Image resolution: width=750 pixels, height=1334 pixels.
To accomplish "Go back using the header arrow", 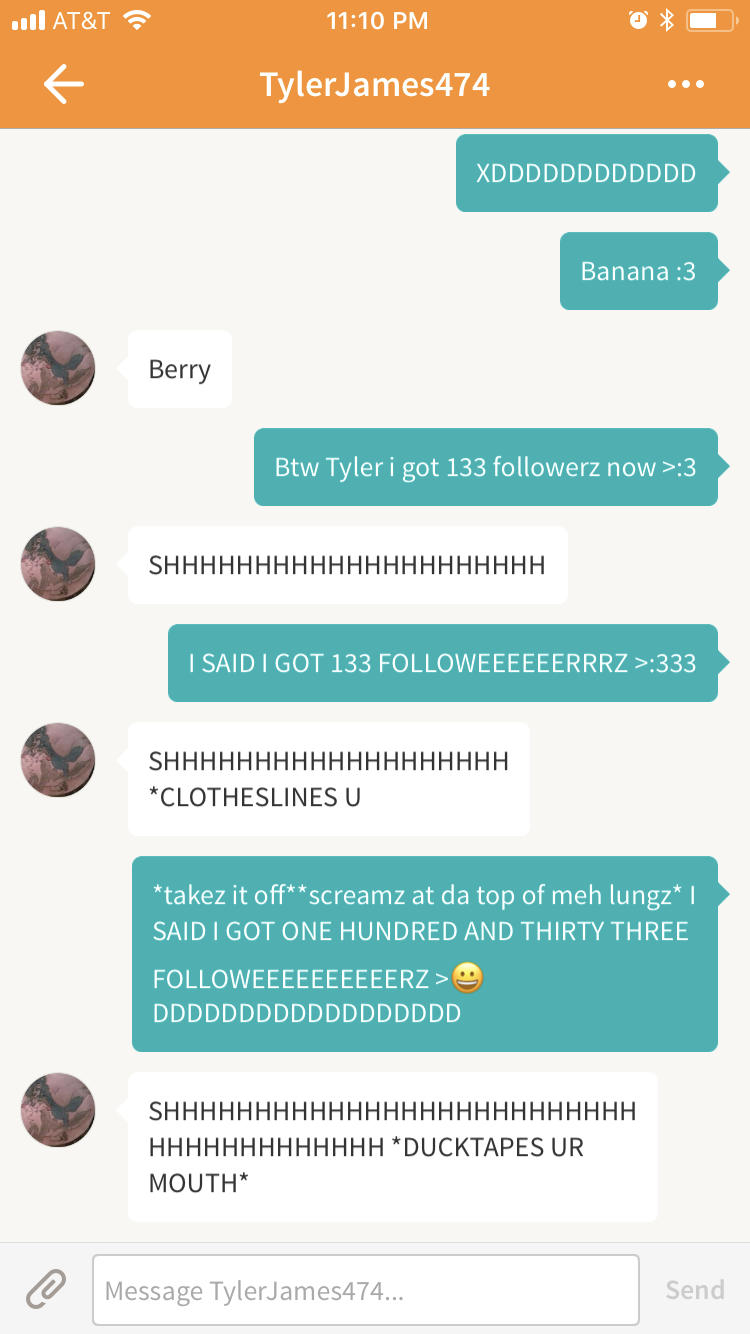I will click(64, 85).
